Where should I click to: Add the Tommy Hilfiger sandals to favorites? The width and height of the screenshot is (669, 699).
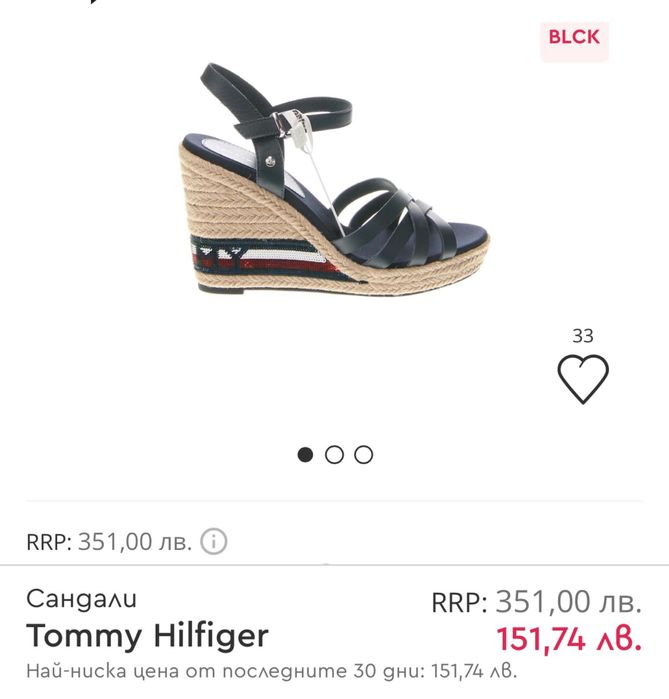point(582,379)
